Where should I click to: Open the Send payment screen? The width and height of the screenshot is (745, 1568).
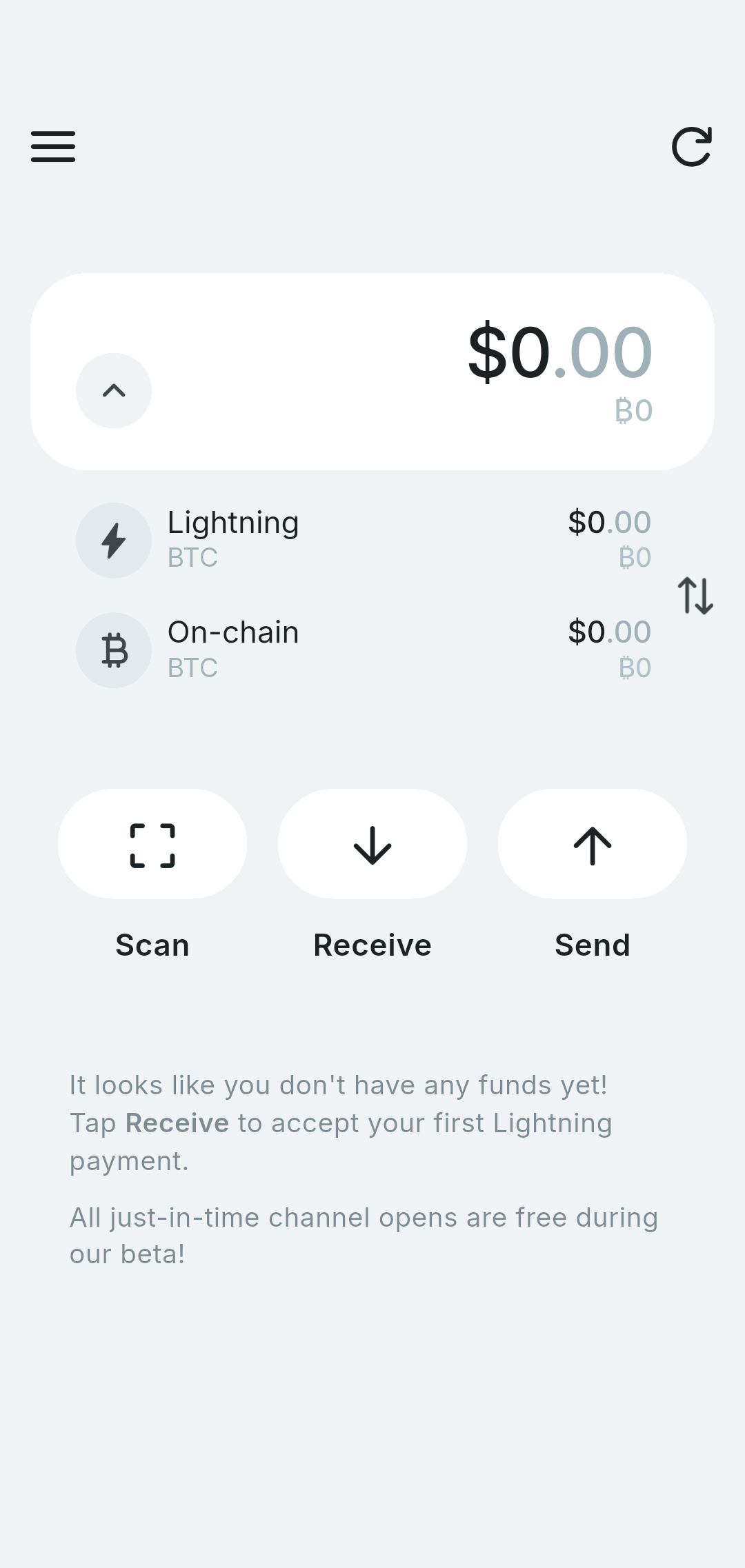pos(593,844)
